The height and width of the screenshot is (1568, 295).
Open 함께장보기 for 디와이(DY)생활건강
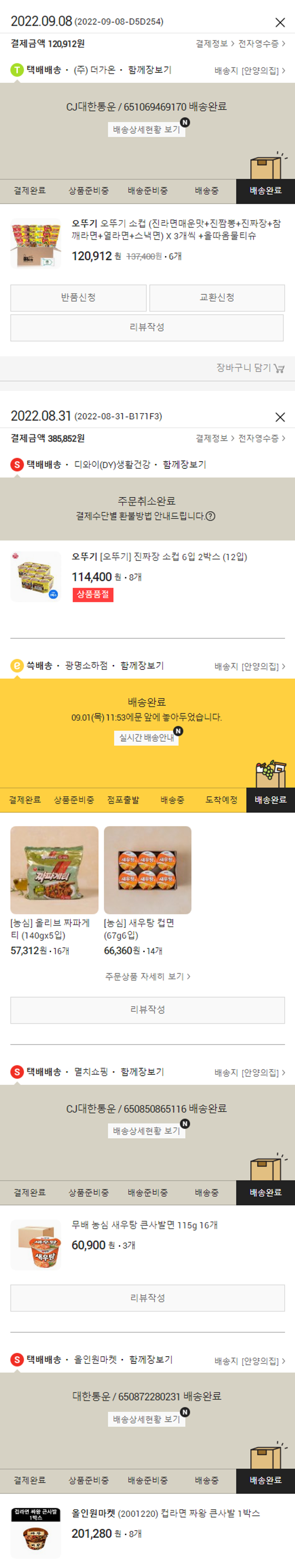(184, 465)
